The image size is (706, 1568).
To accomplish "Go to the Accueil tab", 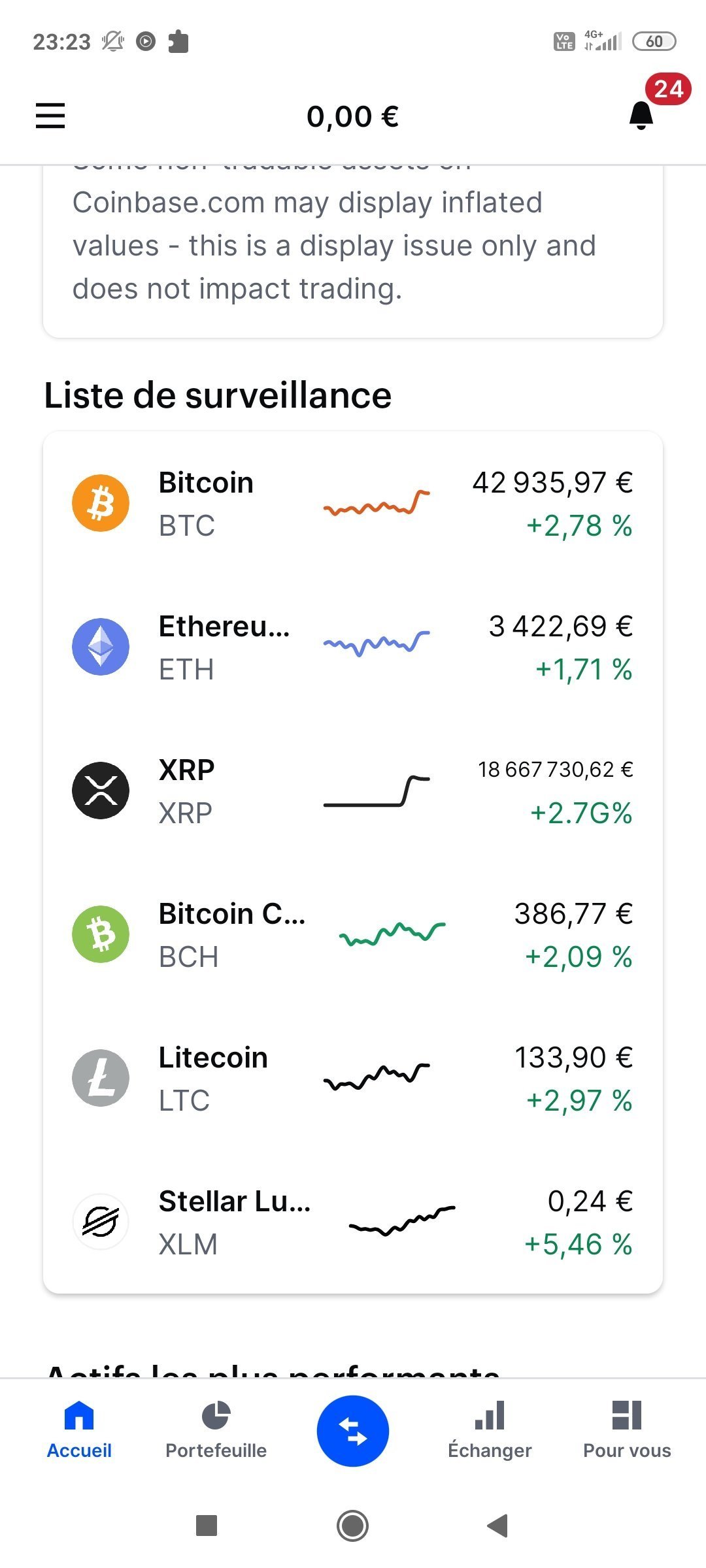I will click(x=79, y=1431).
